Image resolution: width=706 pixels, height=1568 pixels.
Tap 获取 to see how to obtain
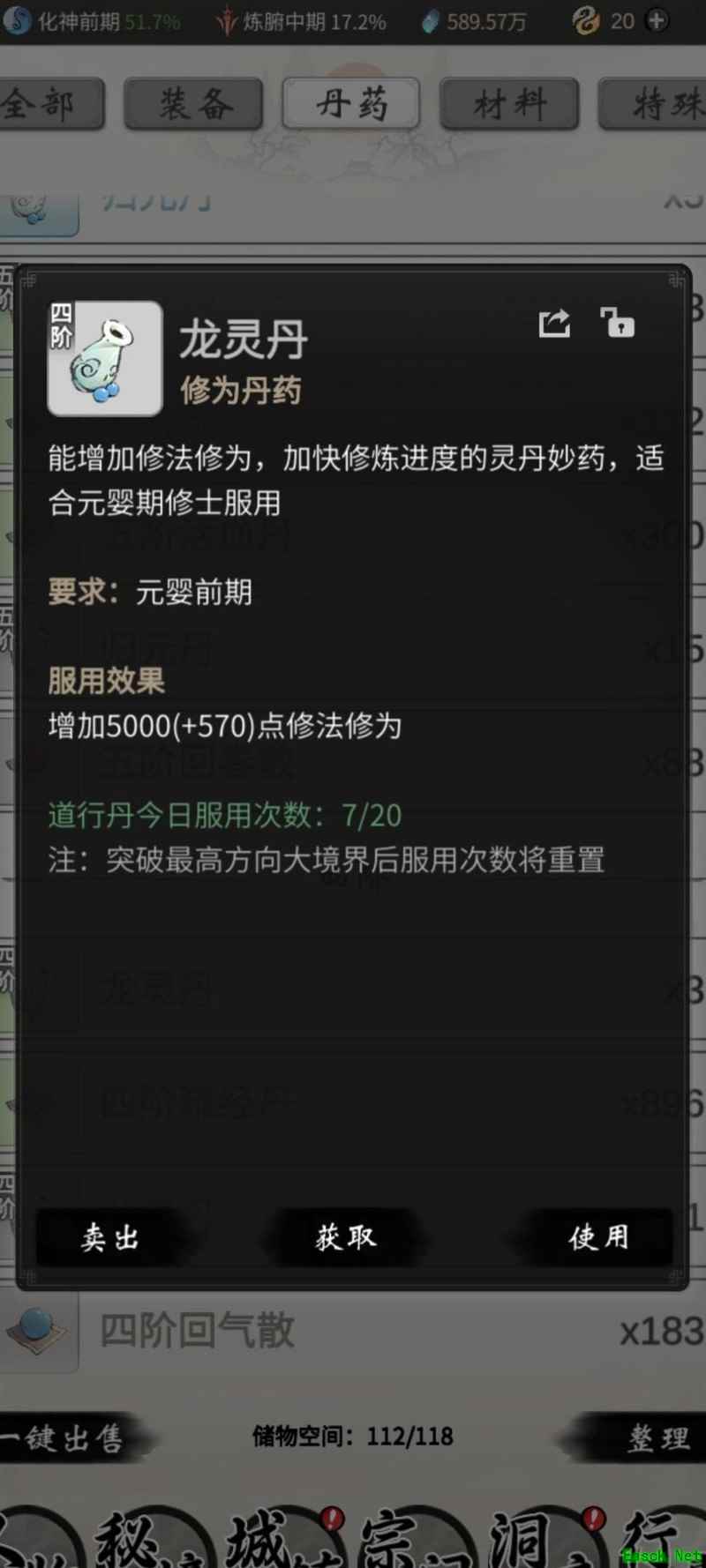346,1237
